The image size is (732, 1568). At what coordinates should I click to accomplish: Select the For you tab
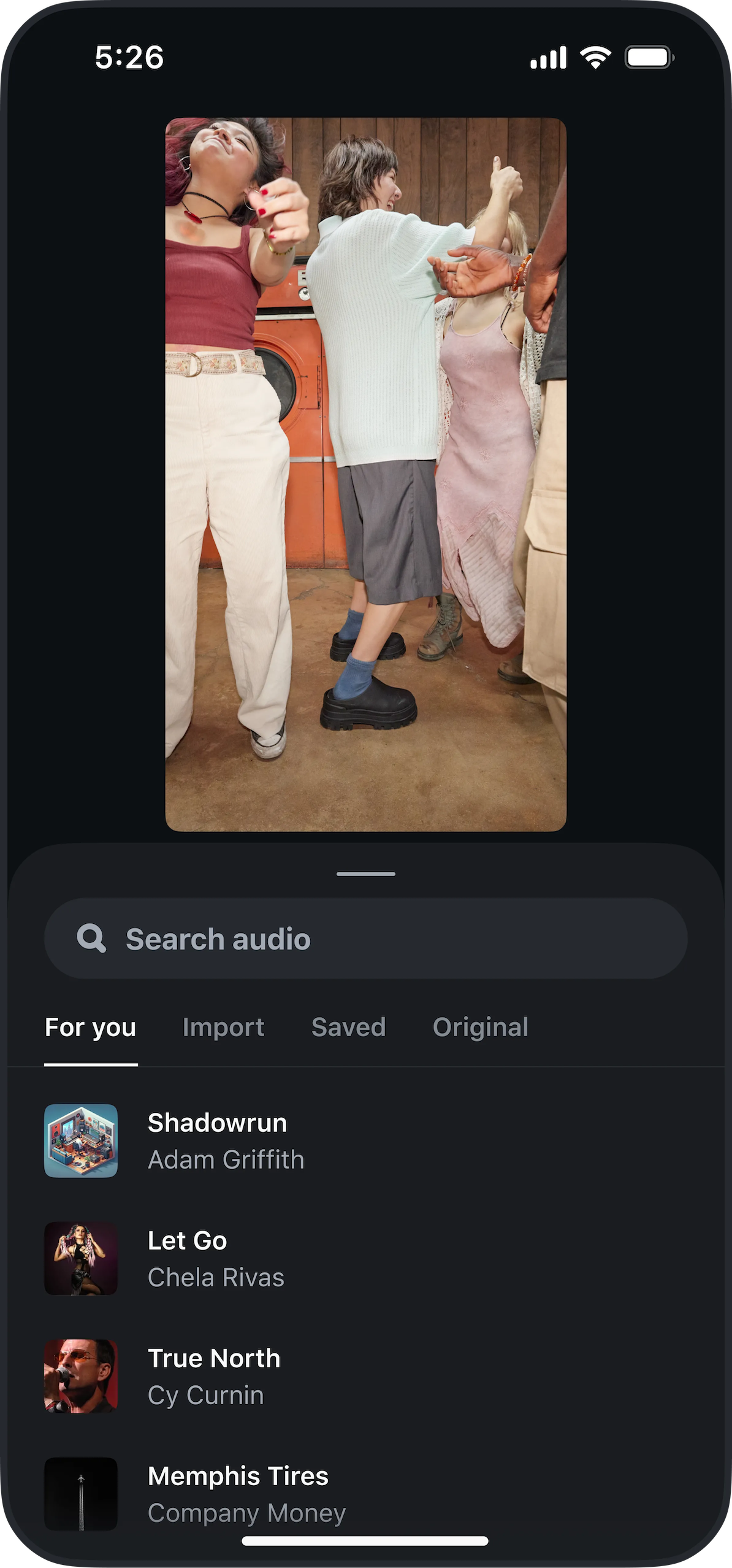point(91,1028)
